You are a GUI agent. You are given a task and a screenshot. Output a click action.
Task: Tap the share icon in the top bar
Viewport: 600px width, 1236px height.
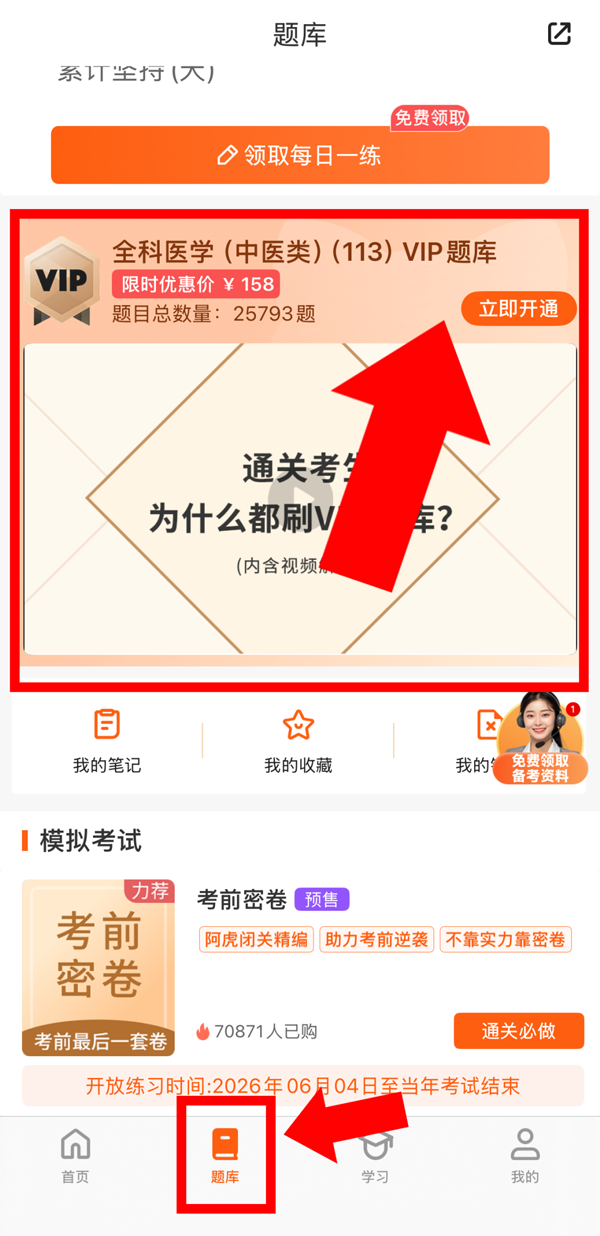tap(559, 34)
